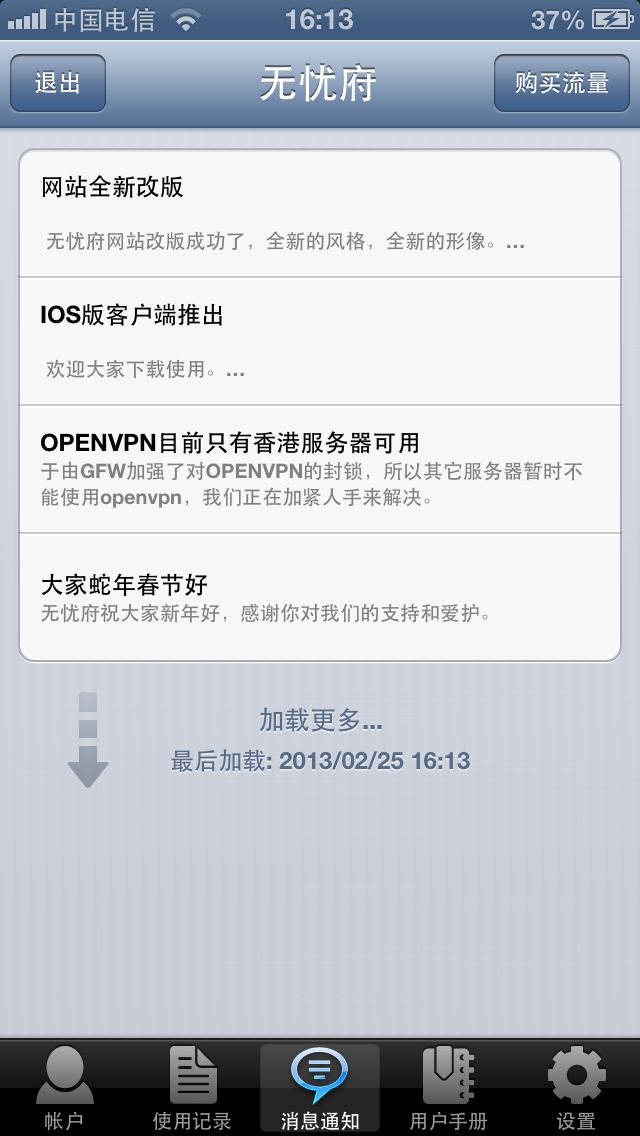Read the IOS版客户端推出 notice
This screenshot has height=1136, width=640.
tap(320, 341)
